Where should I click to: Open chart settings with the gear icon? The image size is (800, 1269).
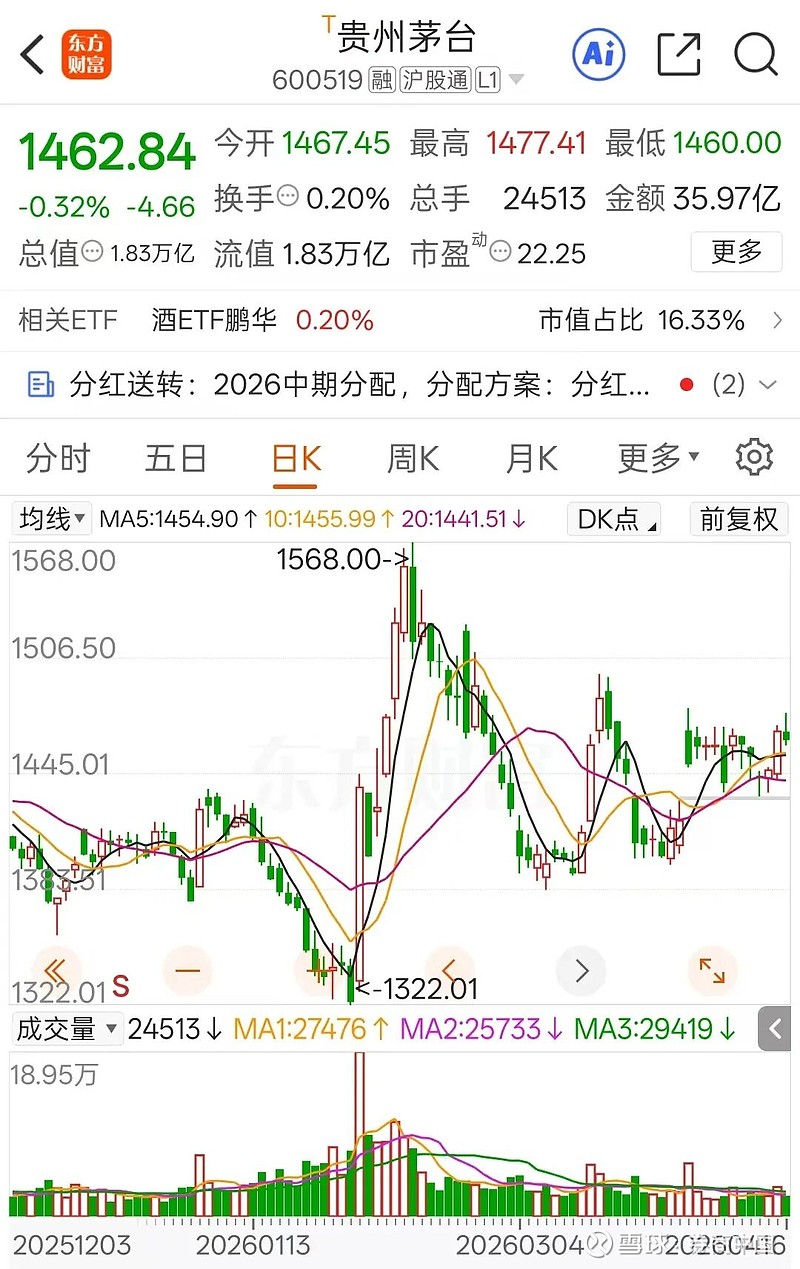click(754, 457)
